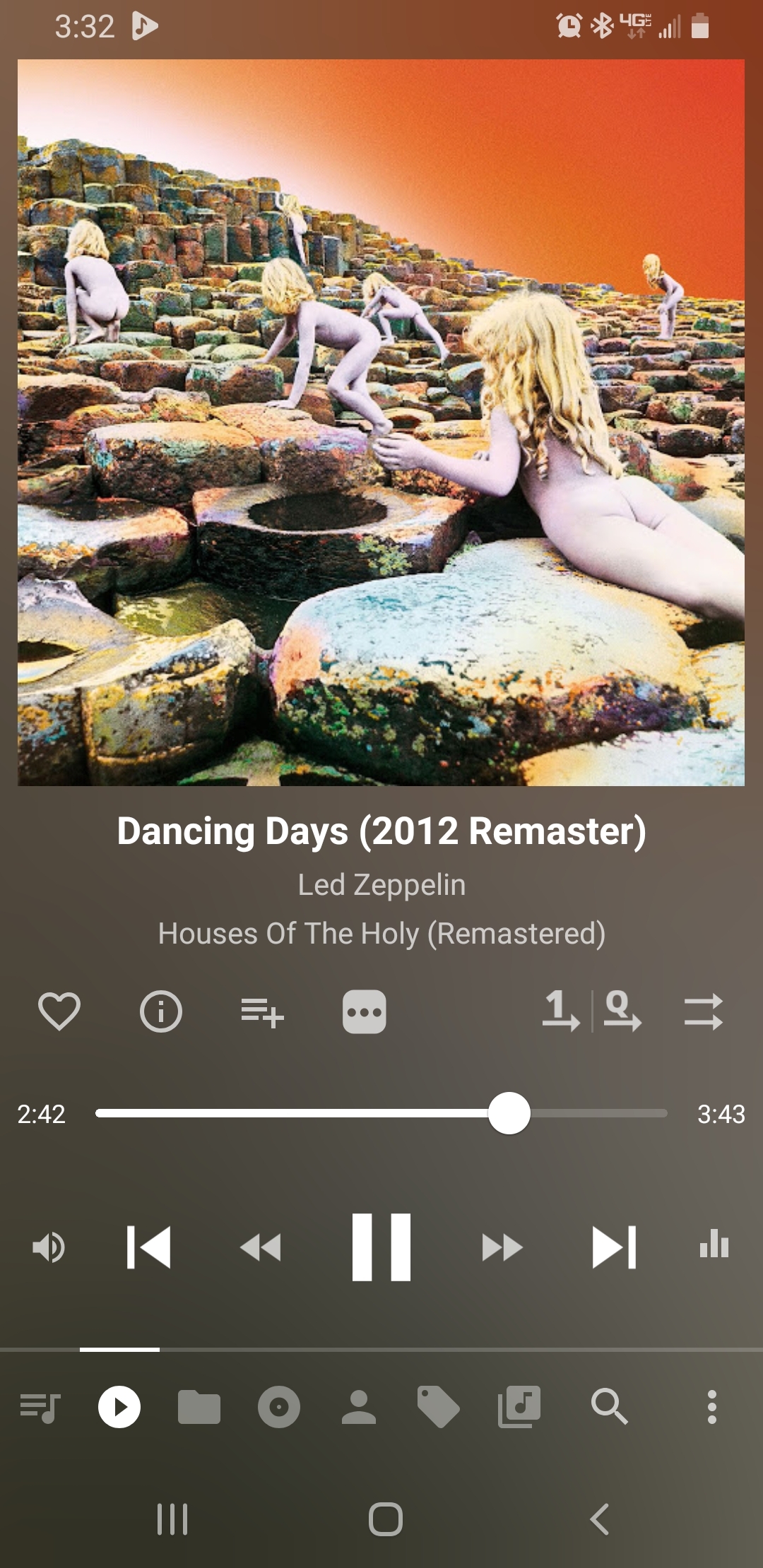This screenshot has height=1568, width=763.
Task: Add current song to a playlist
Action: tap(262, 1011)
